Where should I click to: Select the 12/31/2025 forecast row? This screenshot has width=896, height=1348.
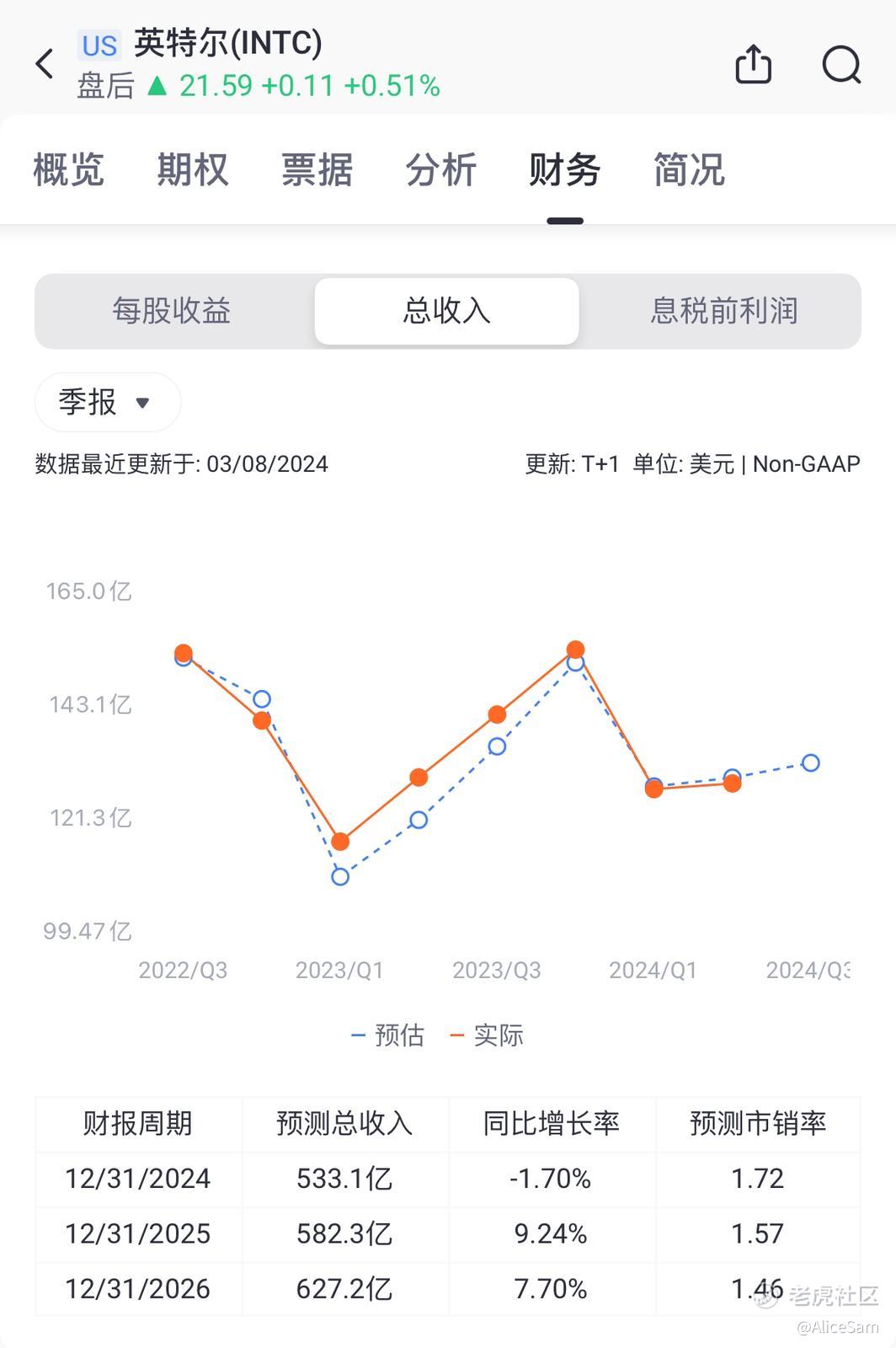(x=448, y=1233)
